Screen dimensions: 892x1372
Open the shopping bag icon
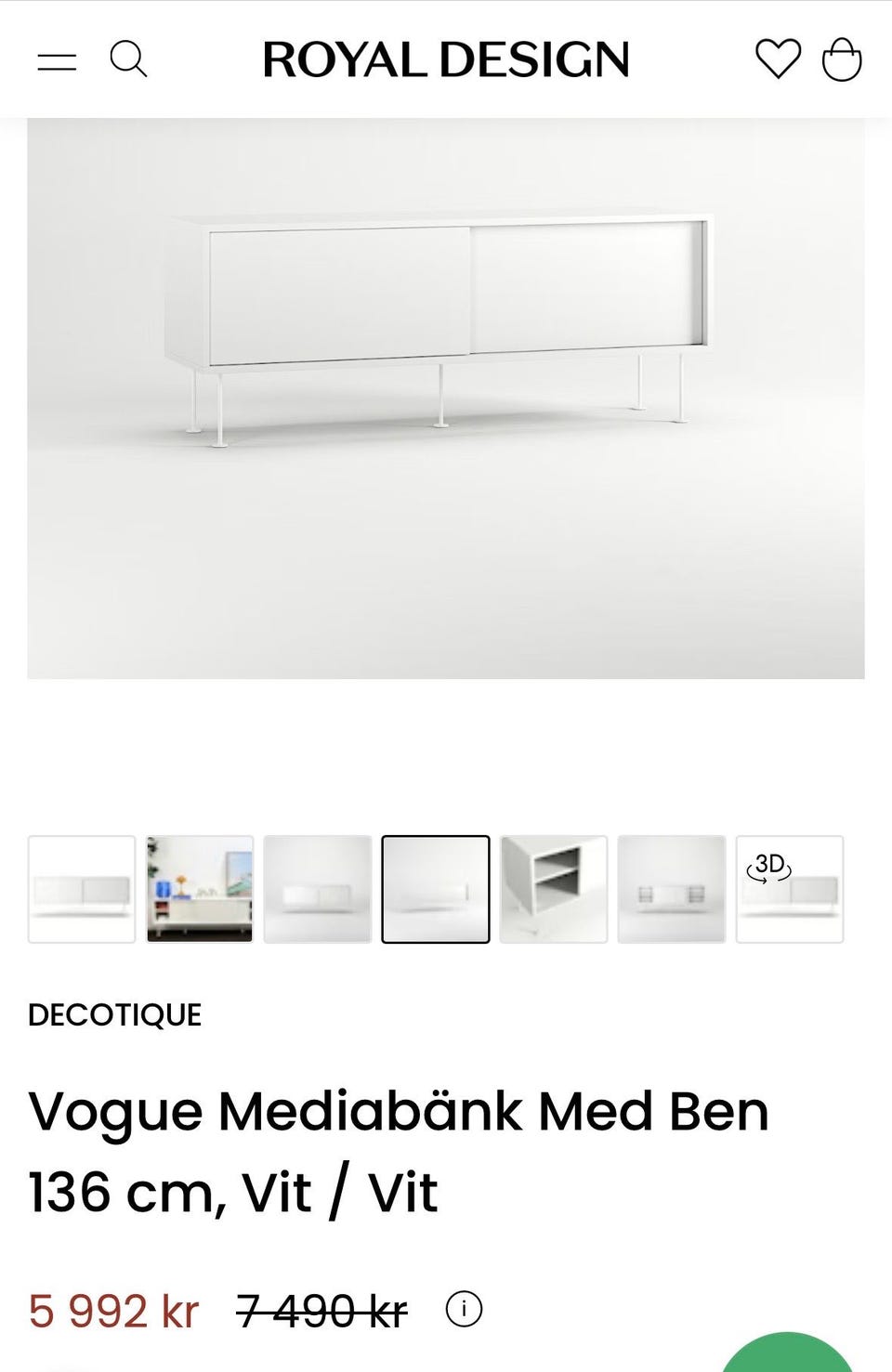point(841,59)
